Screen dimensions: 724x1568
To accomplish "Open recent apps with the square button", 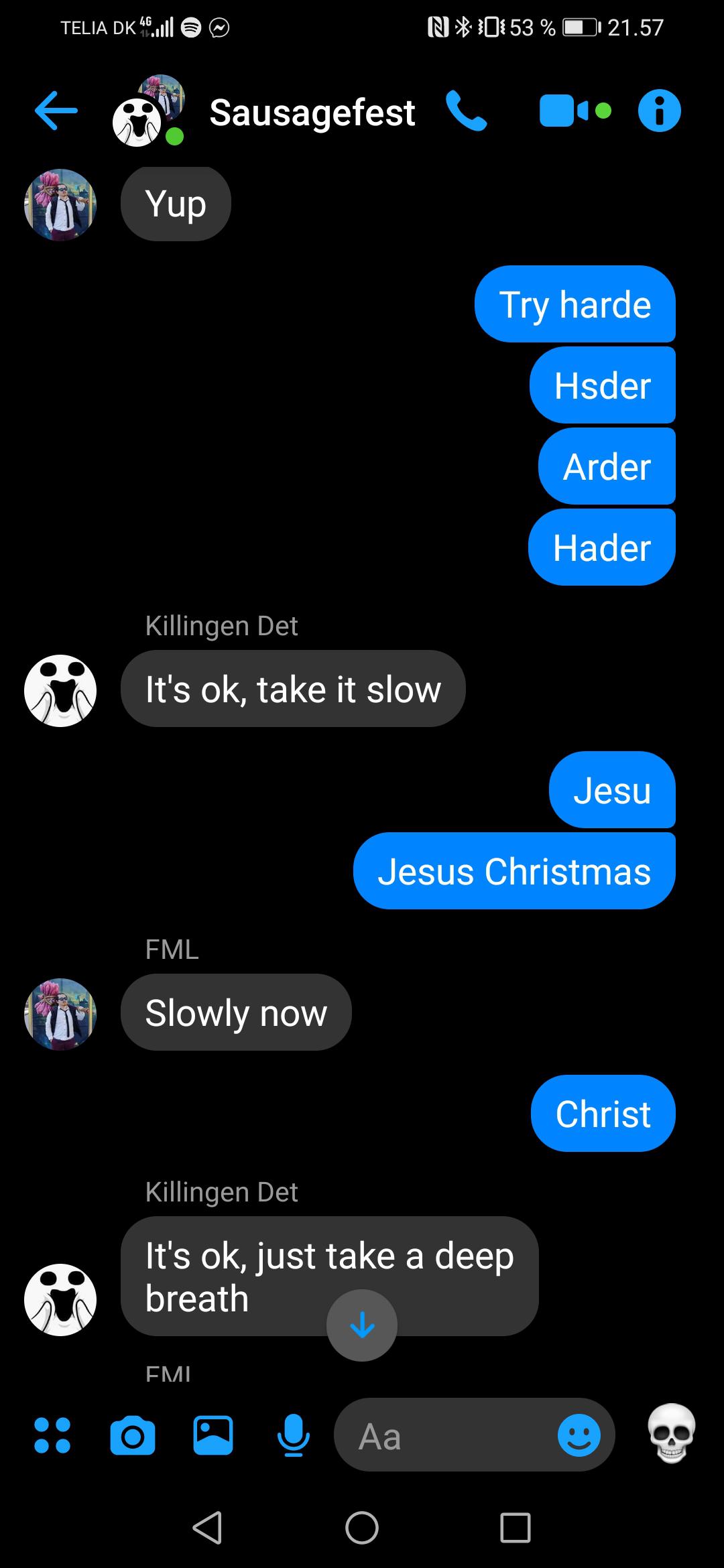I will click(516, 1528).
